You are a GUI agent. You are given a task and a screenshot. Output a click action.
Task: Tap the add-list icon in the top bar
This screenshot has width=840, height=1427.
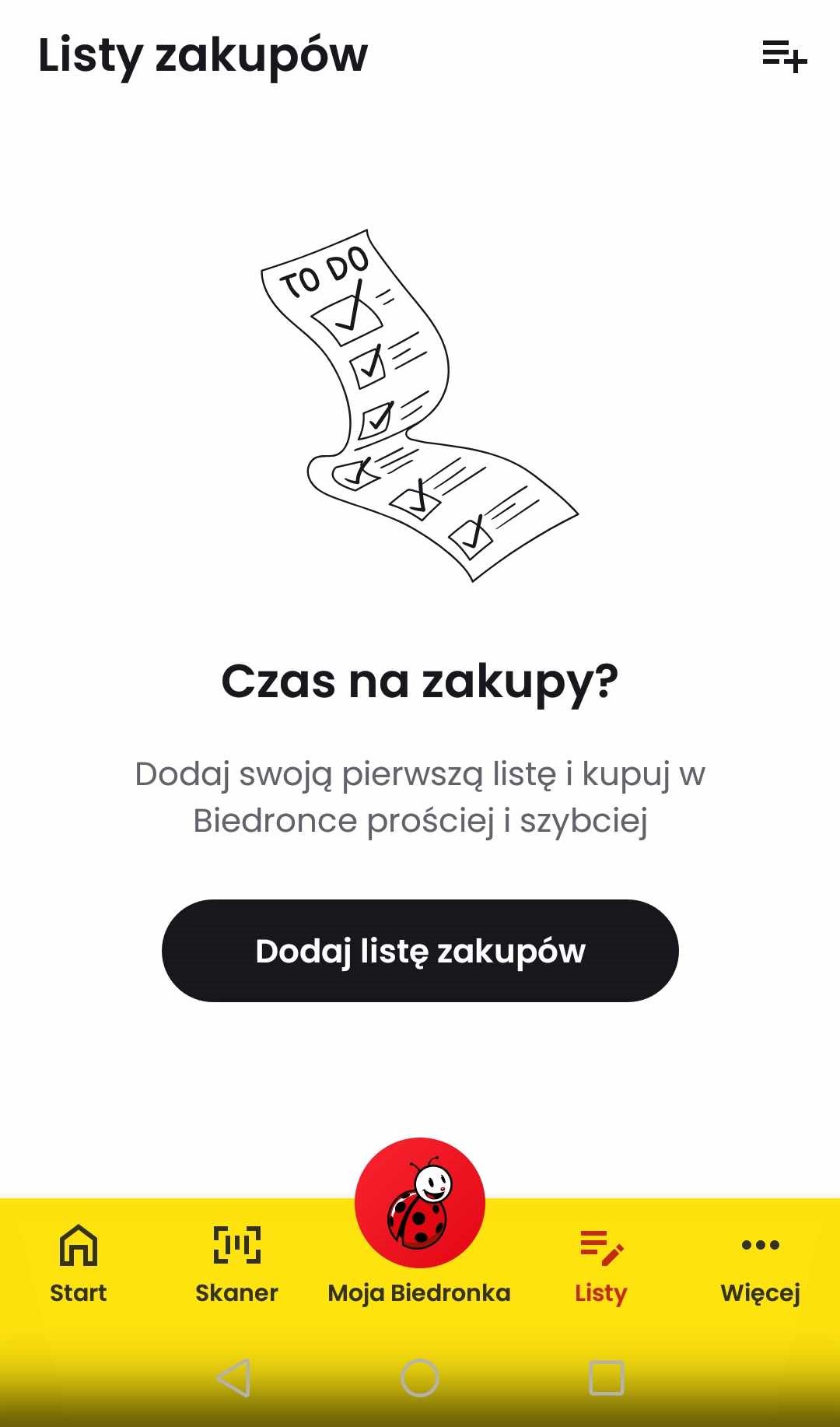tap(784, 56)
